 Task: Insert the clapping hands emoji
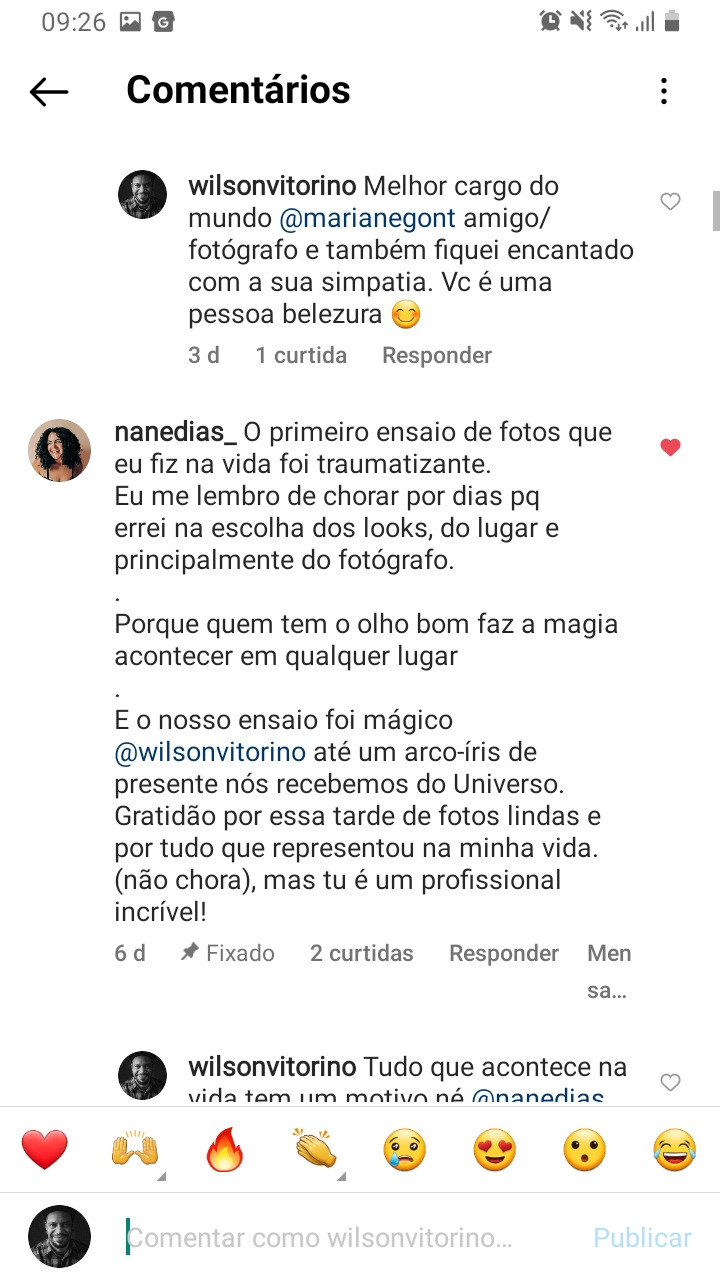tap(315, 1150)
